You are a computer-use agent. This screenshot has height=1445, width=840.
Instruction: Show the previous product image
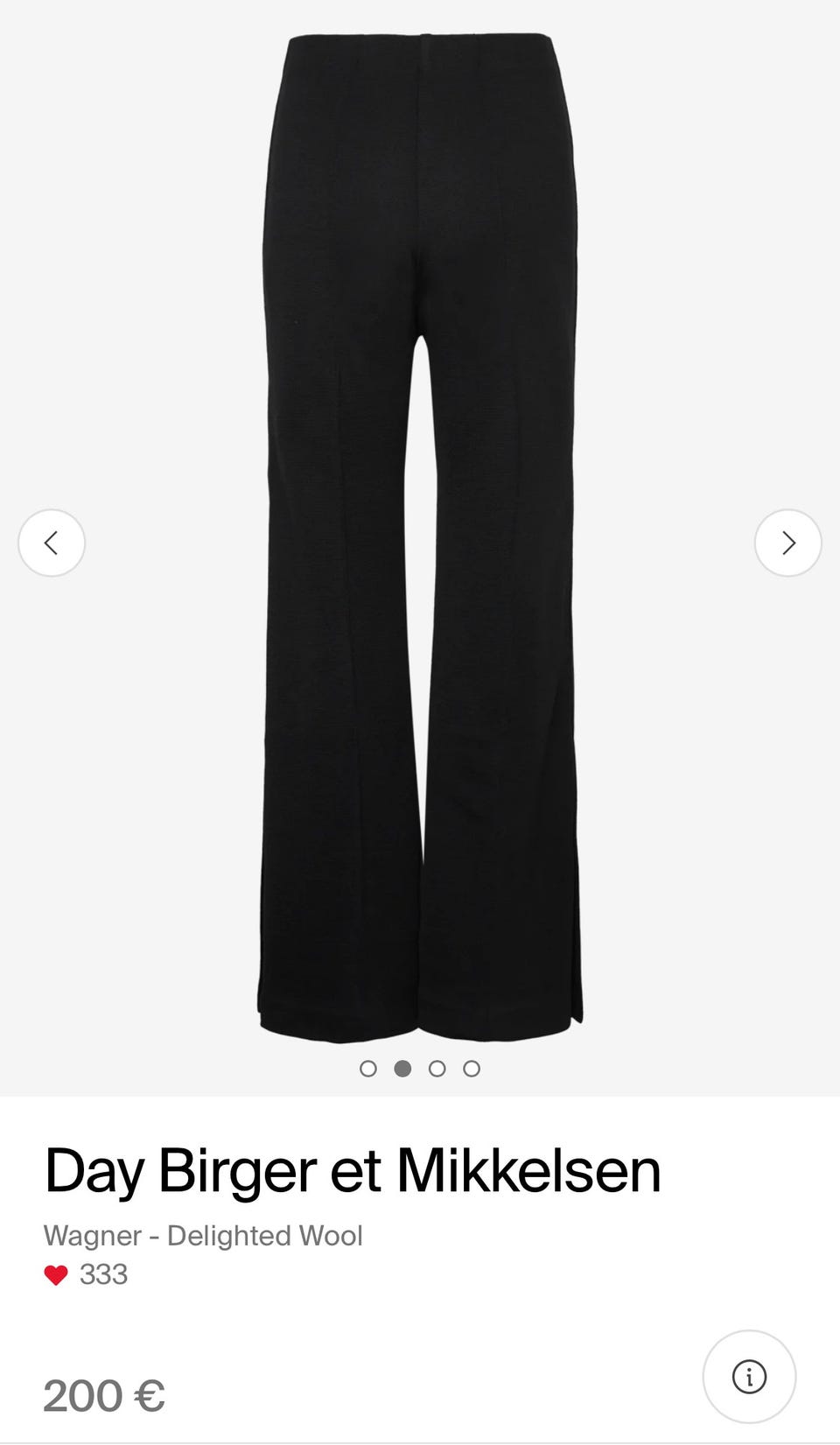pos(52,543)
